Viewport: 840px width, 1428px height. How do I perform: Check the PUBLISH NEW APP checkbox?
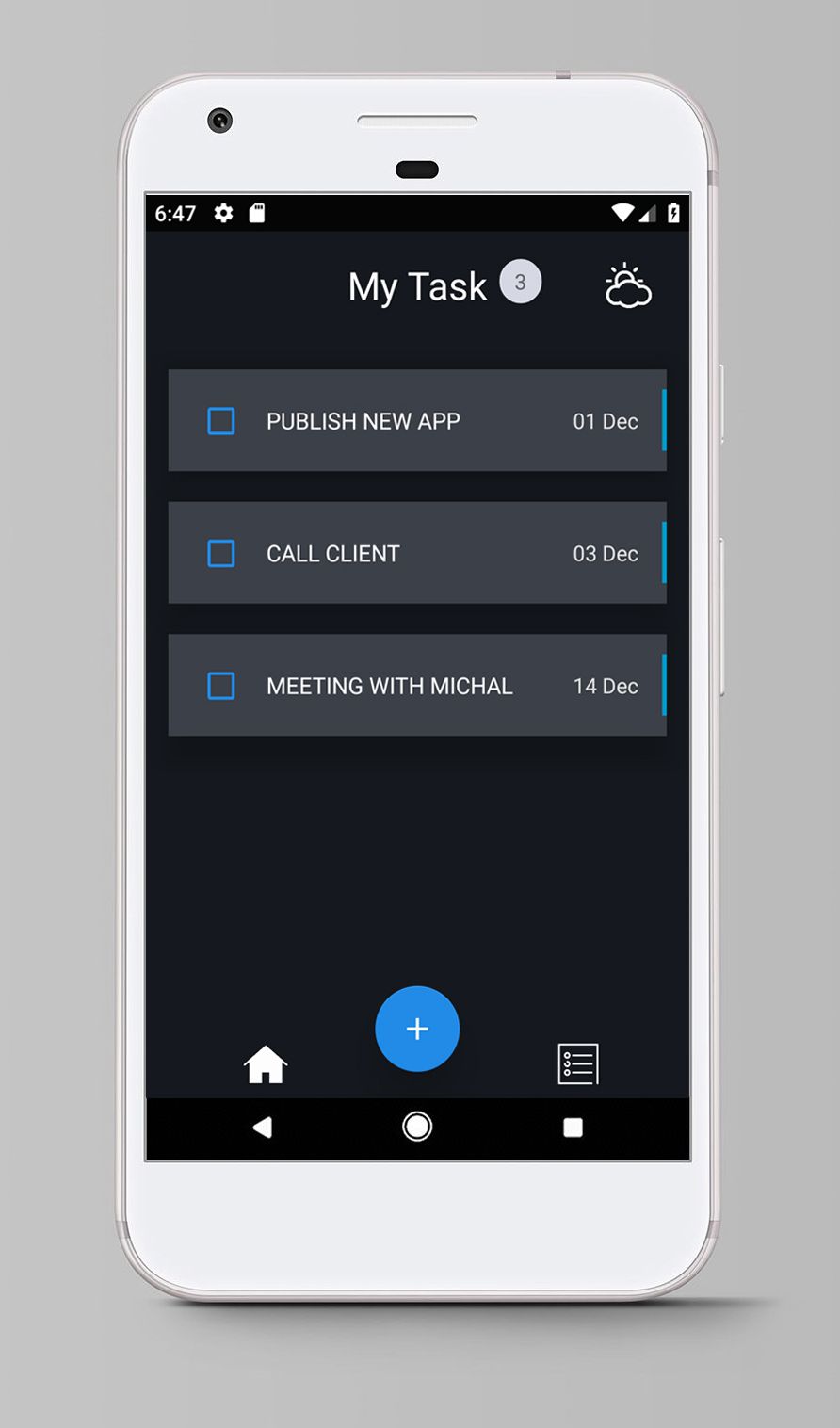pos(221,421)
